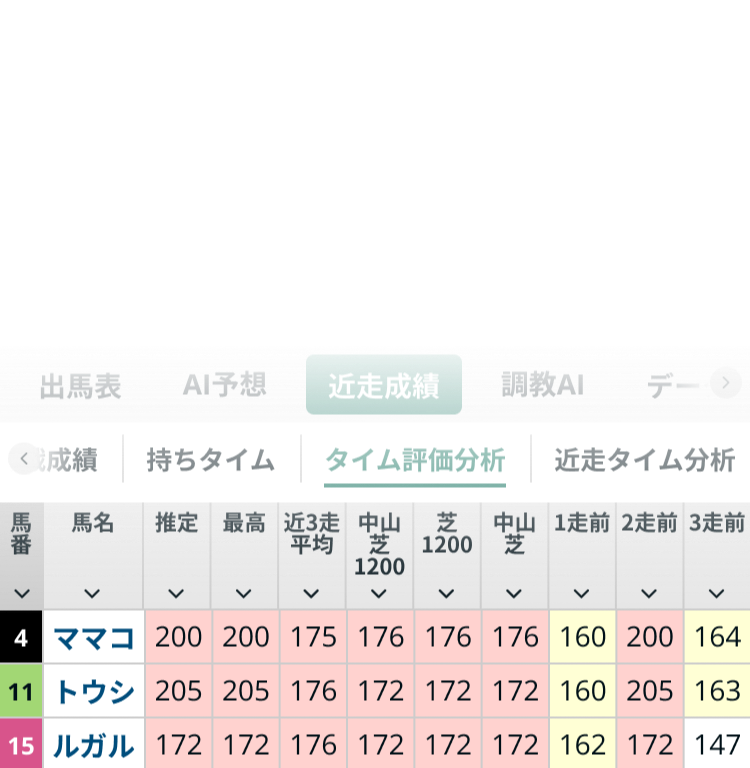Viewport: 750px width, 768px height.
Task: Open the 持ちタイム sub-tab
Action: [x=210, y=460]
